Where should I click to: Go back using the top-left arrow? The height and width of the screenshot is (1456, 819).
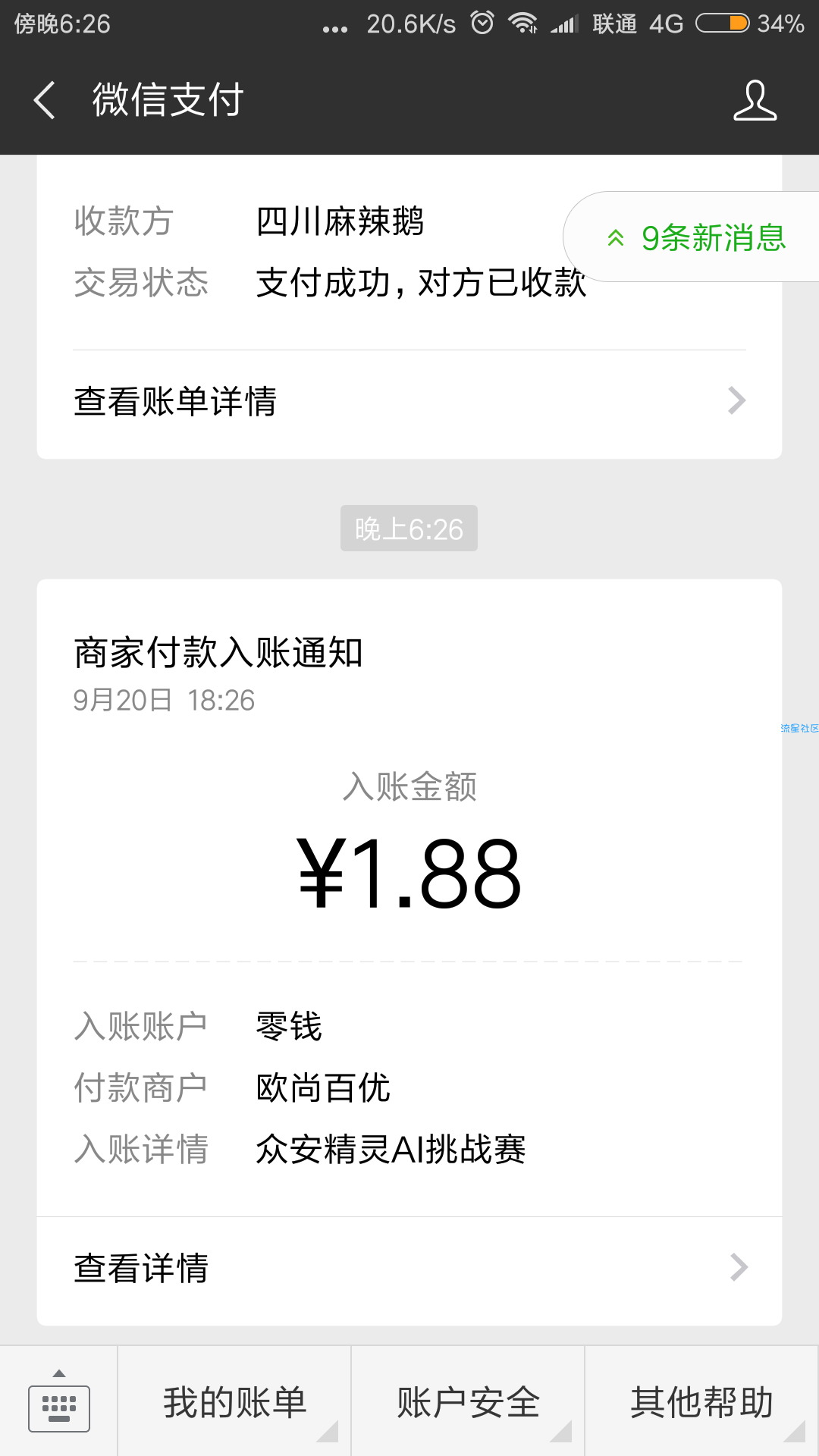[45, 100]
